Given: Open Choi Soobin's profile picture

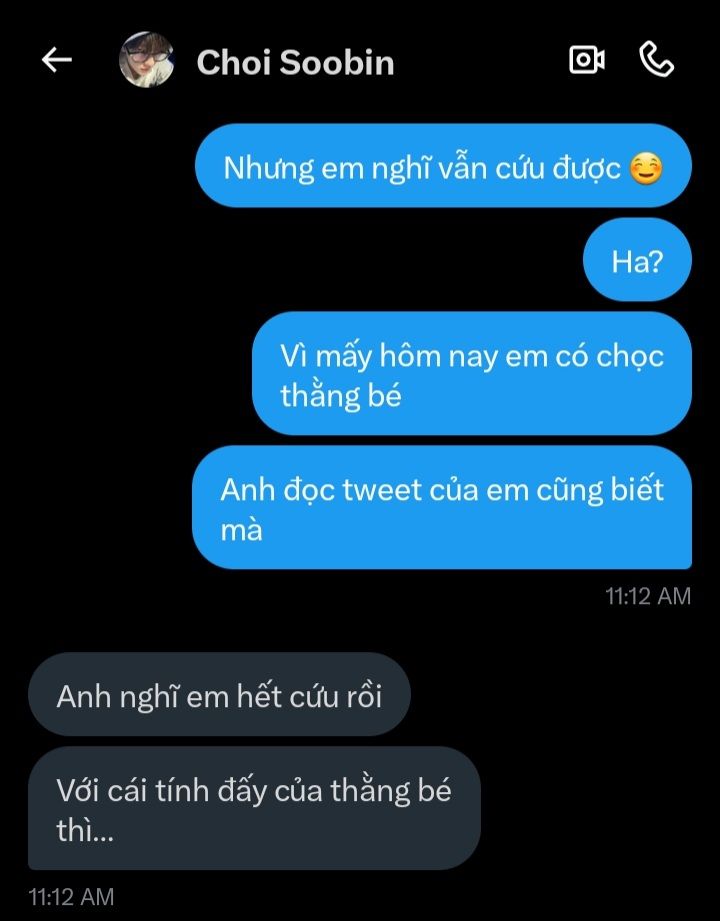Looking at the screenshot, I should [x=146, y=60].
